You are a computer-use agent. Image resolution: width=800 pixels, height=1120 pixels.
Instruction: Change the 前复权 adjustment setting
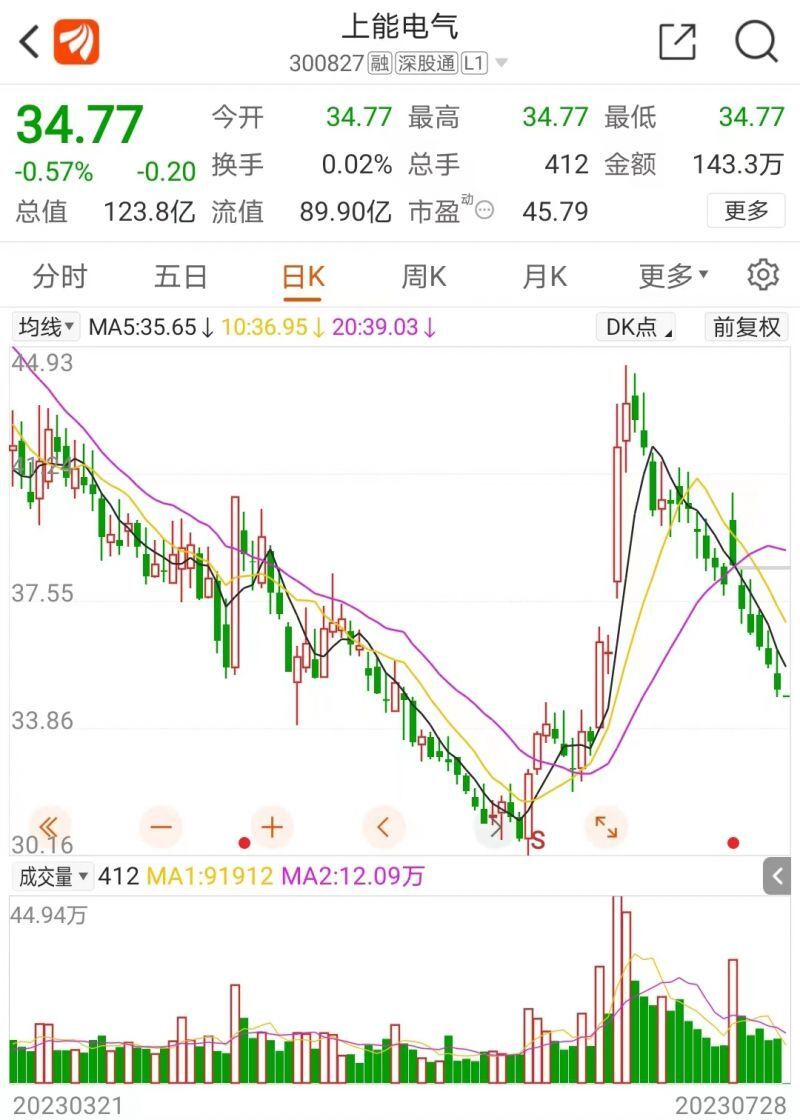click(x=746, y=327)
